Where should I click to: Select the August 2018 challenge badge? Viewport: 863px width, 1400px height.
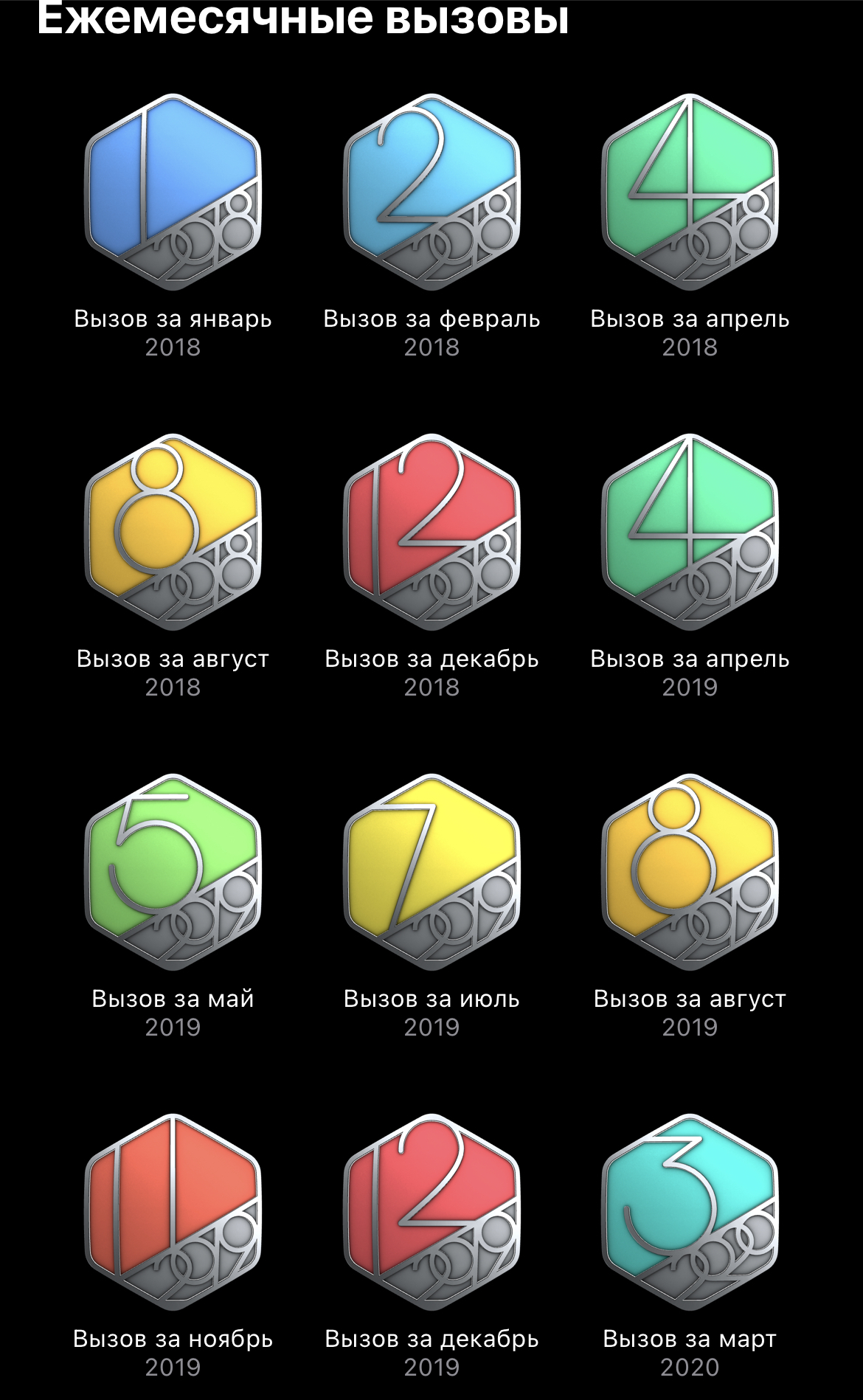pyautogui.click(x=173, y=532)
